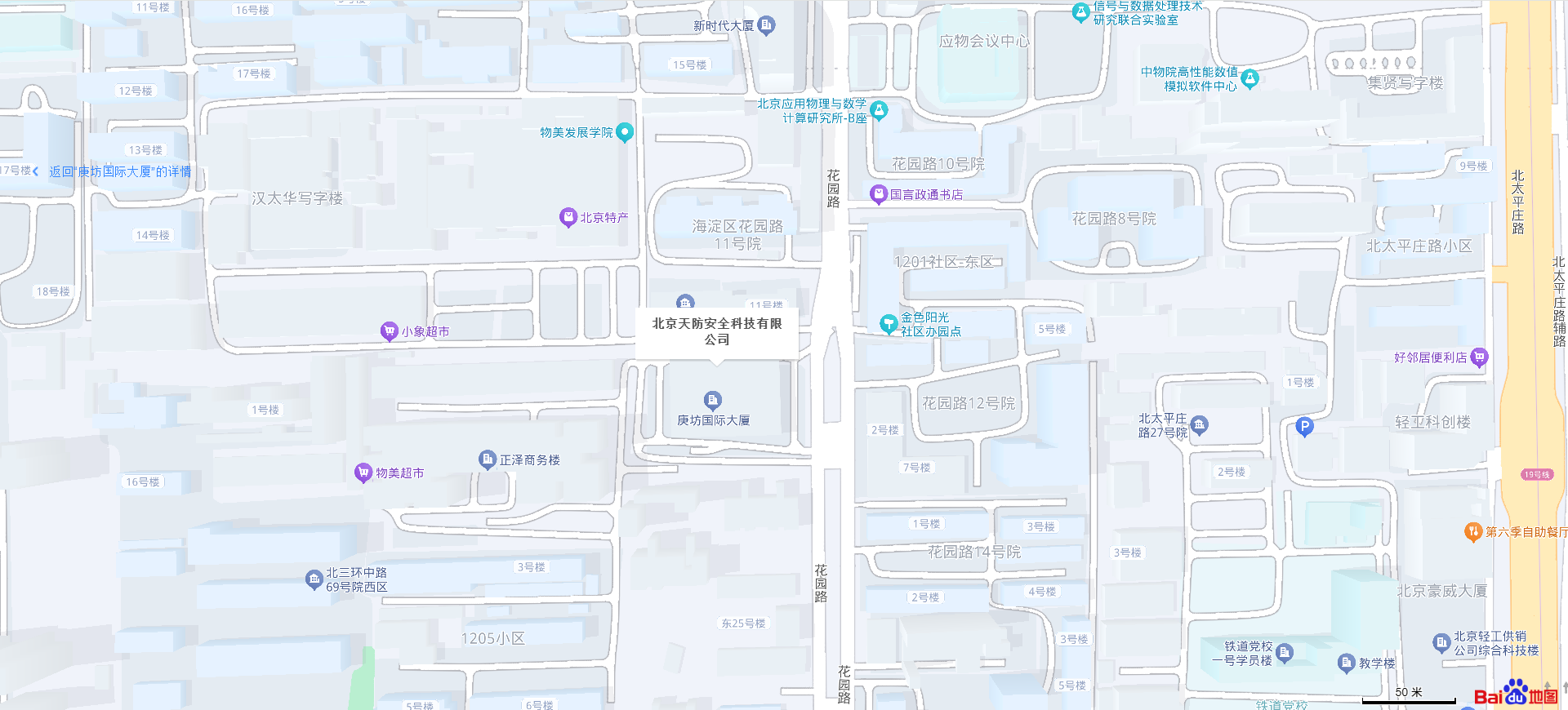The width and height of the screenshot is (1568, 710).
Task: Open the 正泽商务楼 building marker
Action: [488, 459]
